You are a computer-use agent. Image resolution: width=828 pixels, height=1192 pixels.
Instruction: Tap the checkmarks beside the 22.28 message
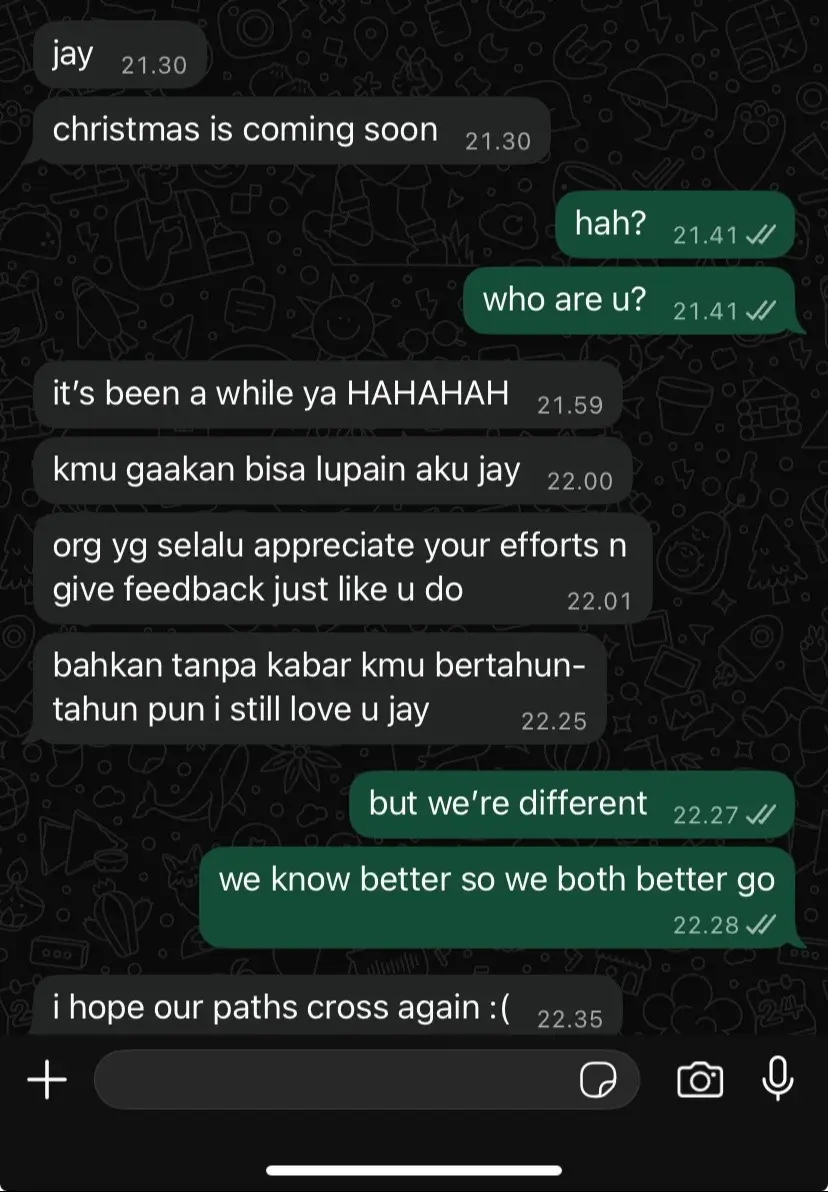760,927
